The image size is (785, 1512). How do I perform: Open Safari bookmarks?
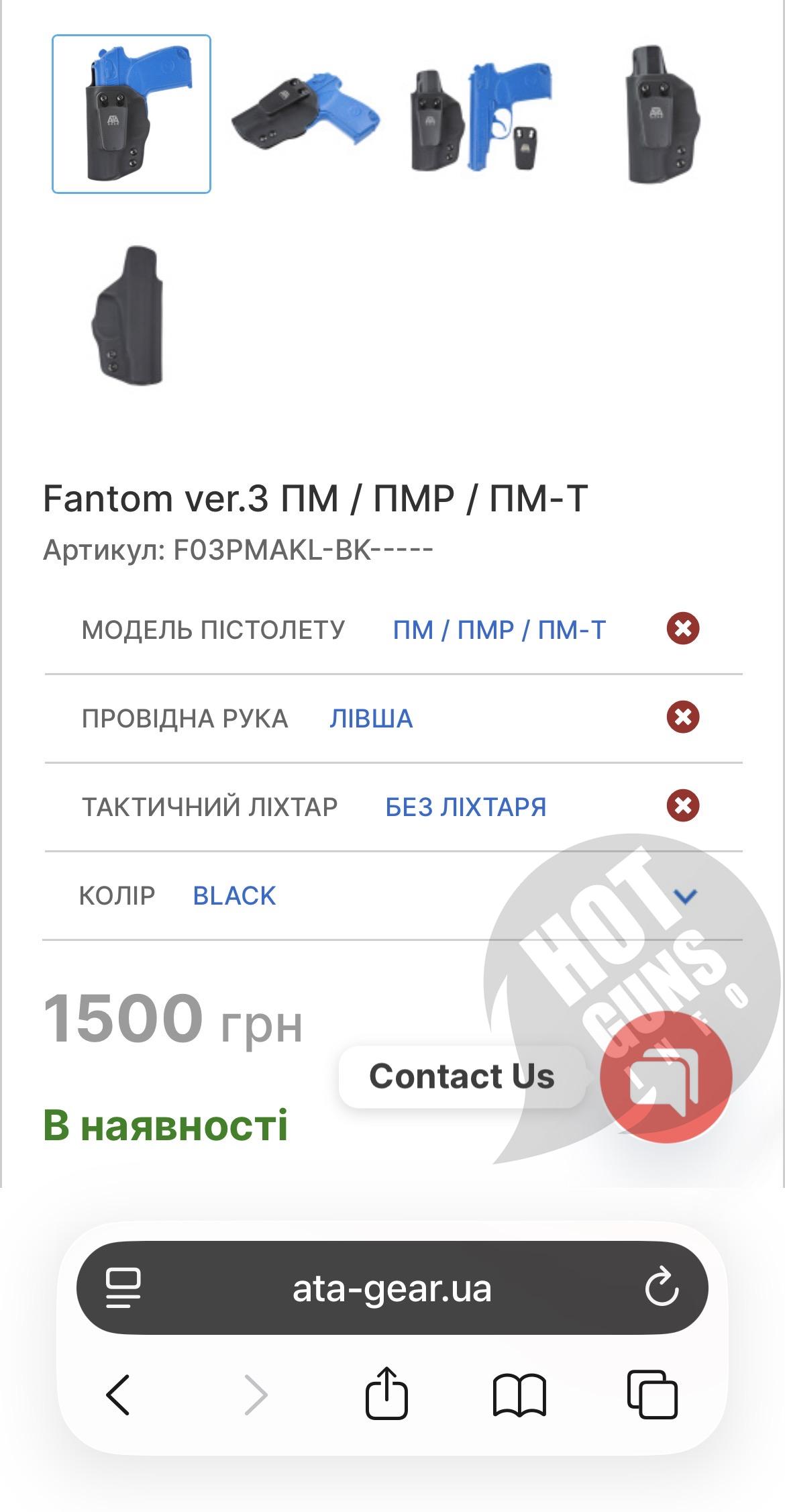[519, 1395]
